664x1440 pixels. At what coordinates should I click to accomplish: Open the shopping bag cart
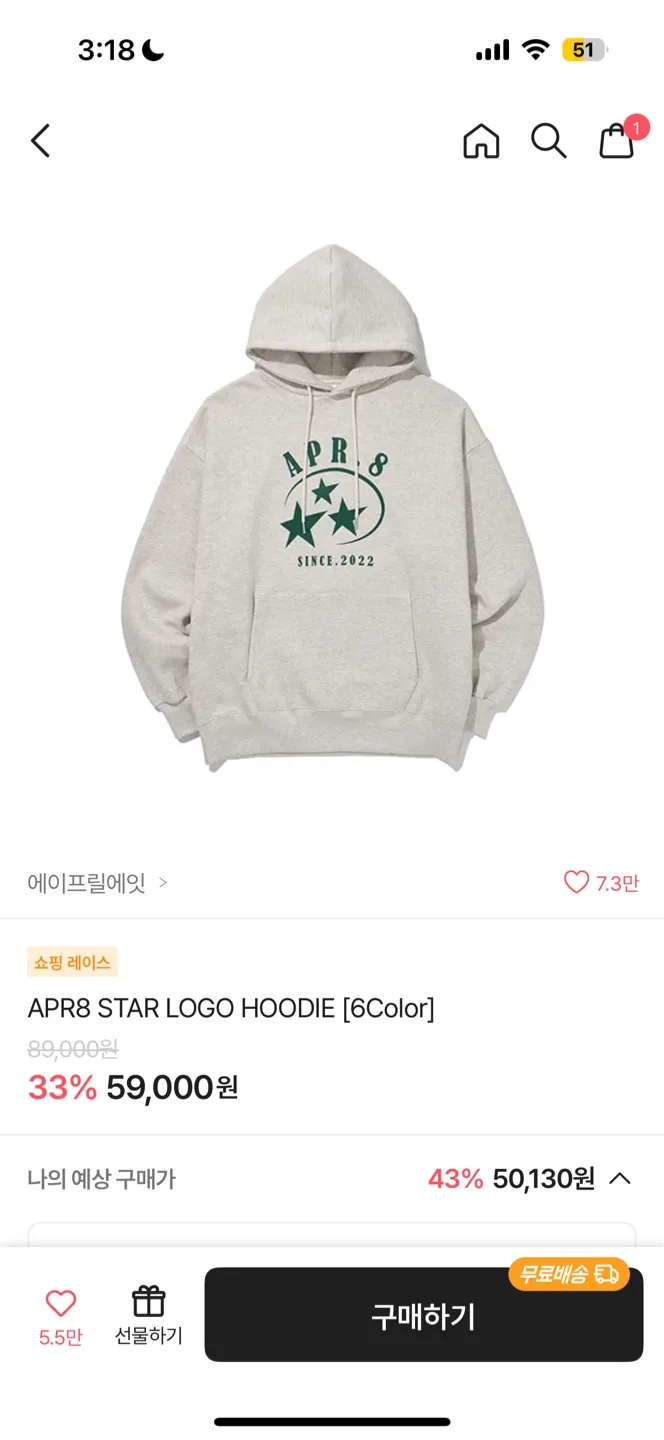coord(617,141)
